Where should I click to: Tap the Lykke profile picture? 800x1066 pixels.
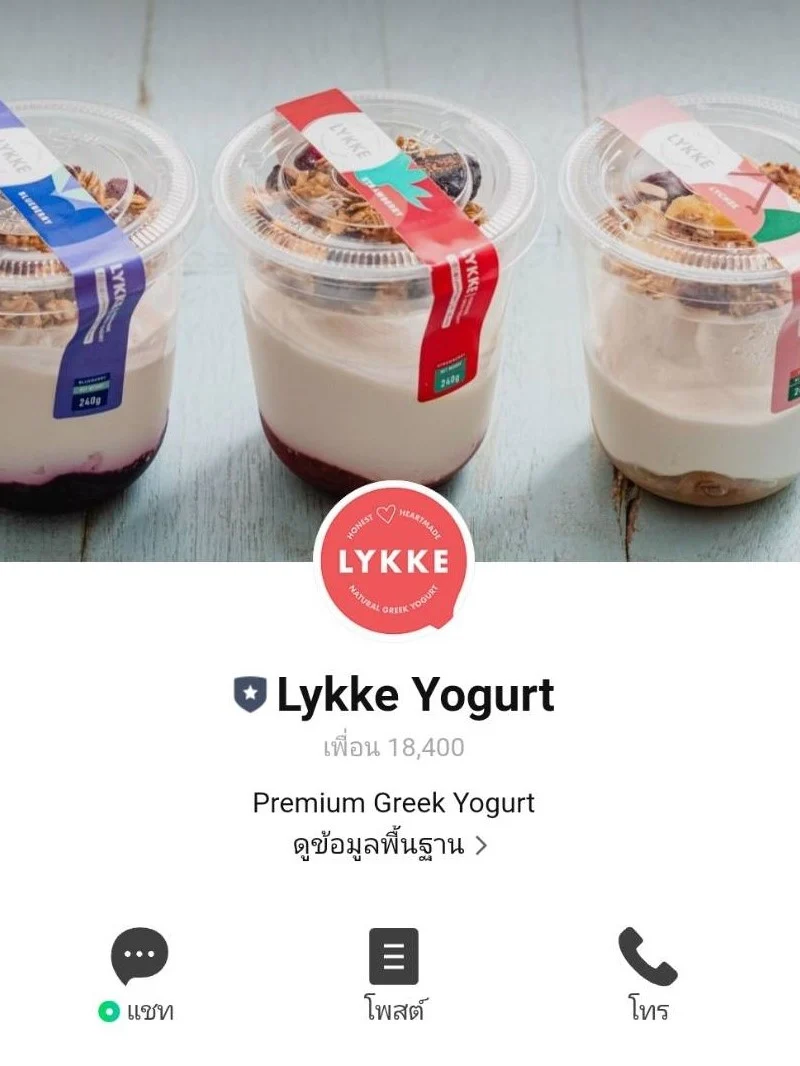393,561
